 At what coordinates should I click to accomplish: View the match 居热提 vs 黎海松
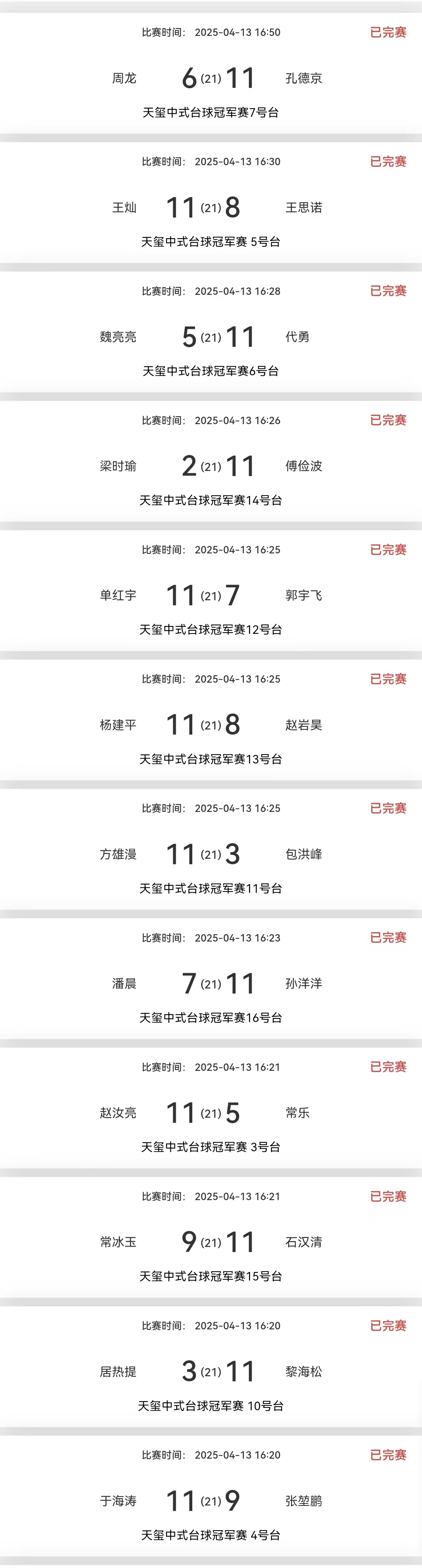[211, 1372]
